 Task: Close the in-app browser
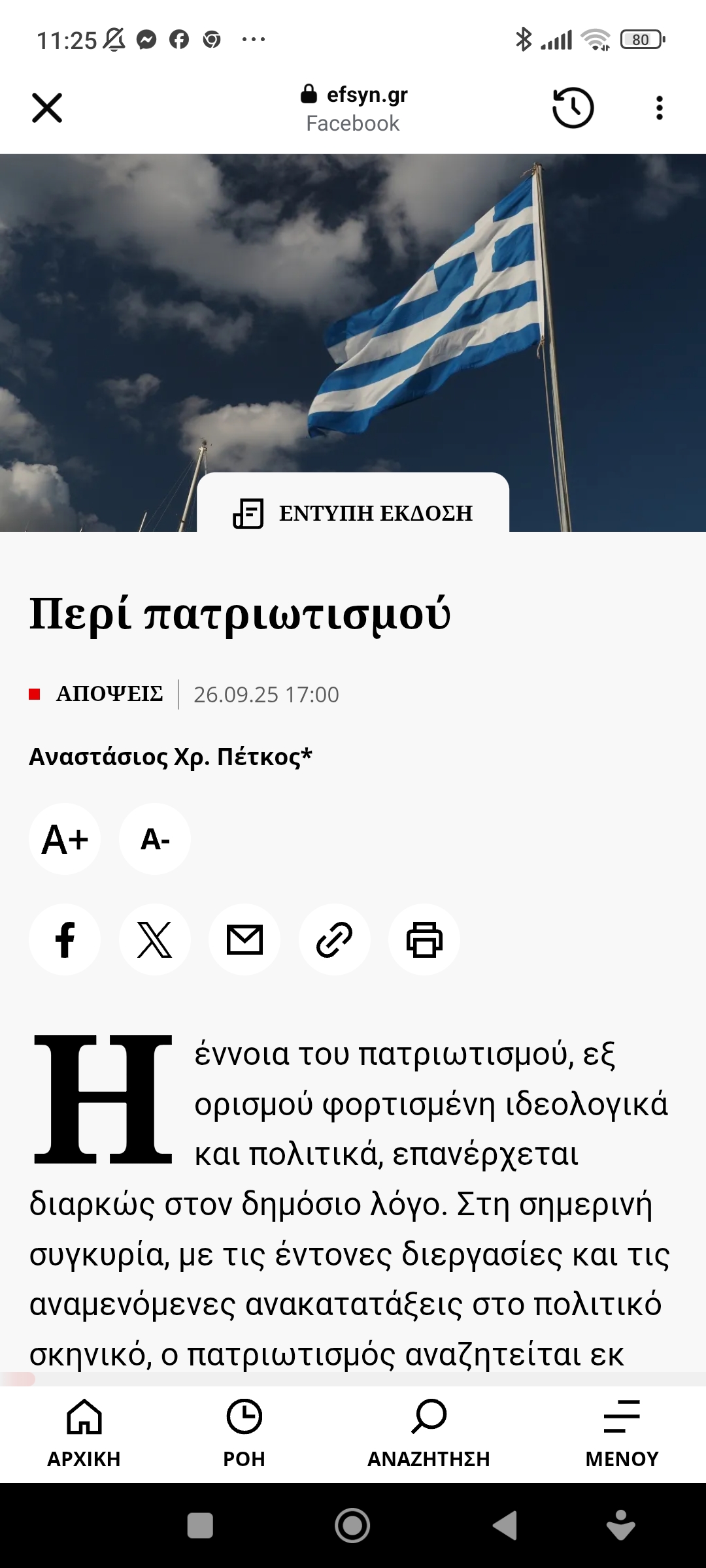click(x=47, y=108)
